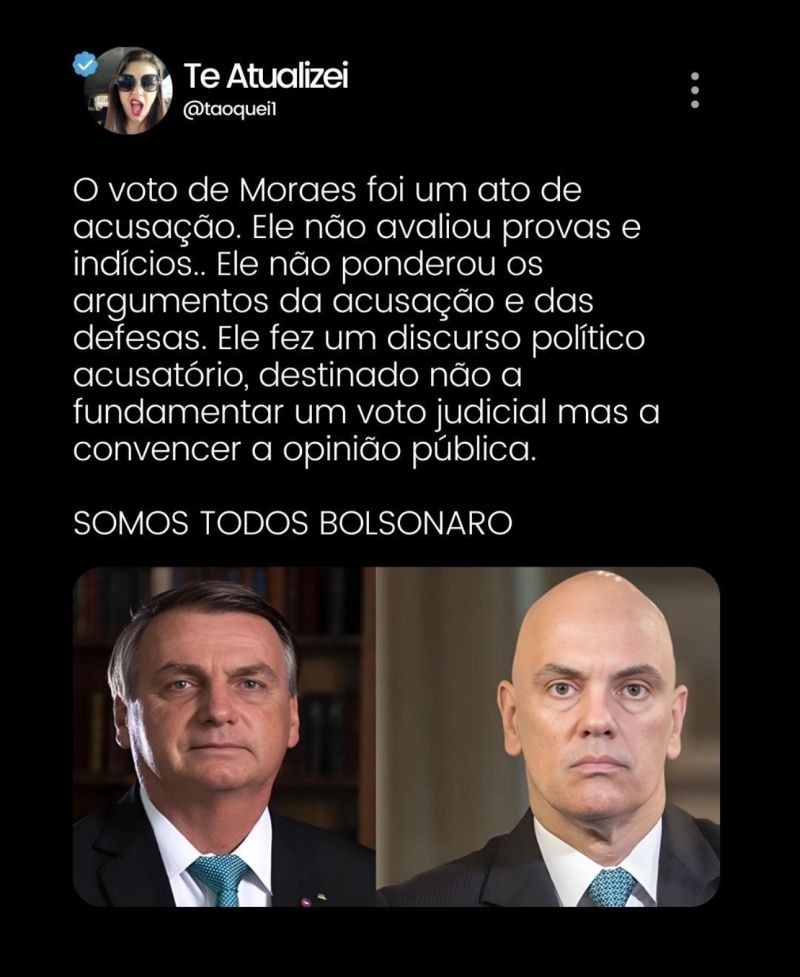The width and height of the screenshot is (800, 977).
Task: Select the SOMOS TODOS BOLSONARO text line
Action: (290, 521)
